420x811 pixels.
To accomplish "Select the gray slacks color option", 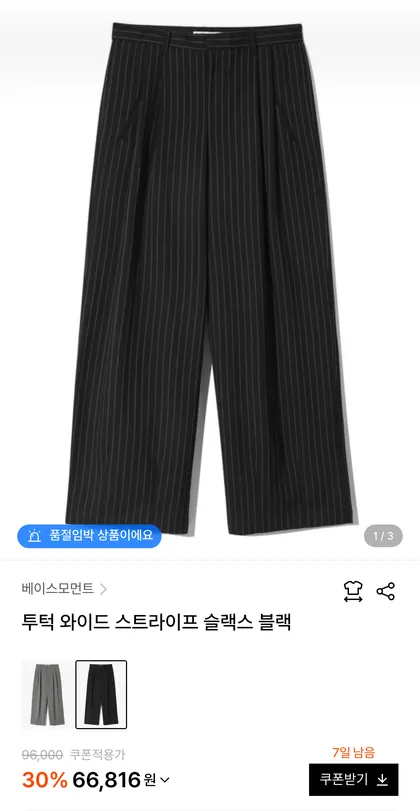I will [46, 694].
